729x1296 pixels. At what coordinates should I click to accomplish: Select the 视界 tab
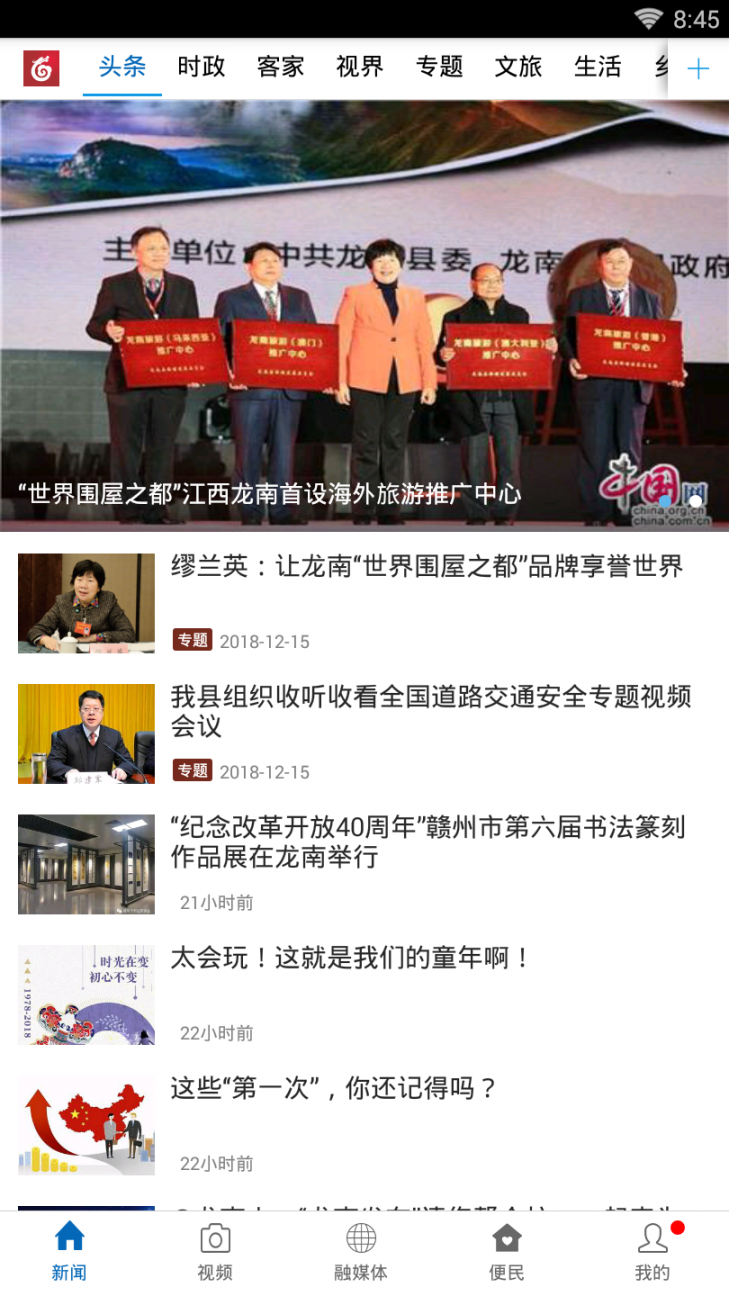[x=359, y=67]
